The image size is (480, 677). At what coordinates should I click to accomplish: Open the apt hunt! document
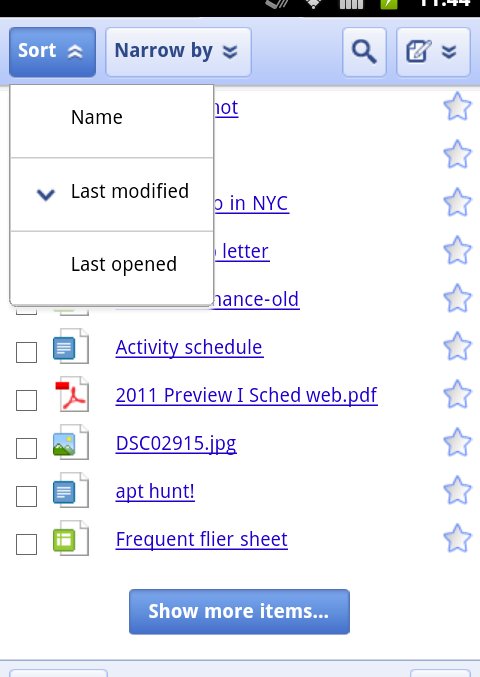point(155,491)
